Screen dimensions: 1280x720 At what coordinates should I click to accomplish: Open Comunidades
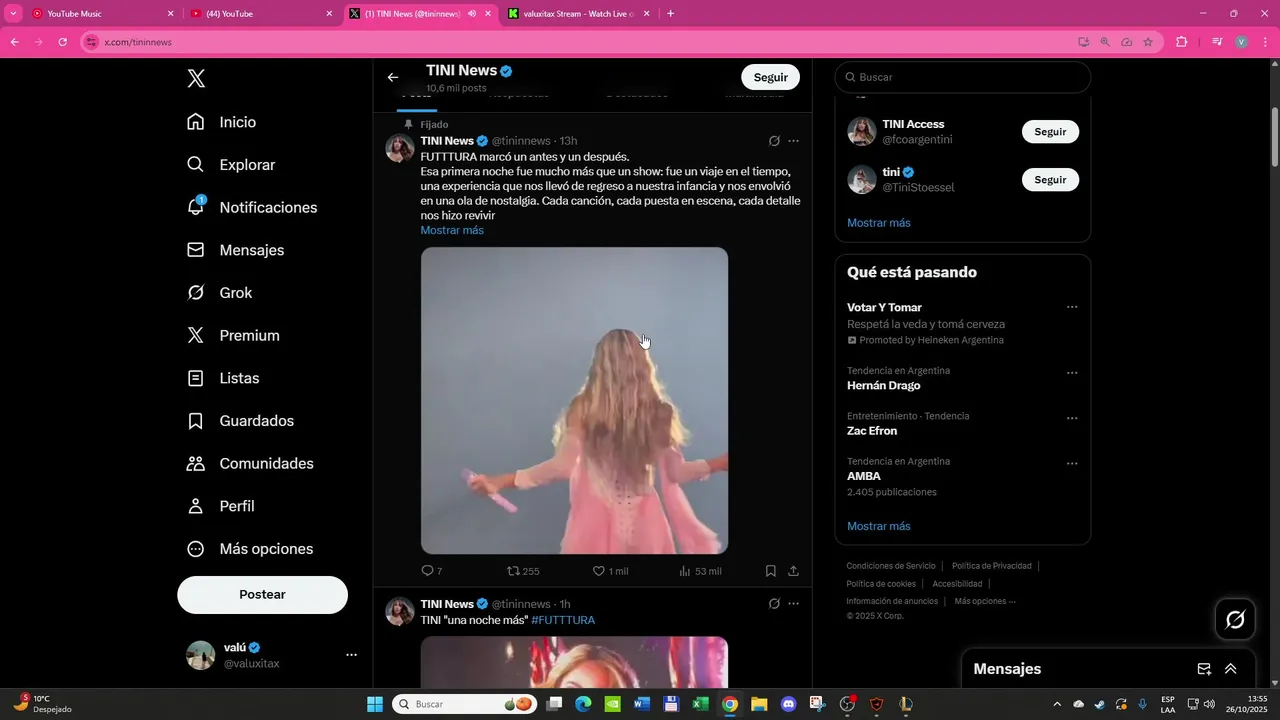click(266, 464)
